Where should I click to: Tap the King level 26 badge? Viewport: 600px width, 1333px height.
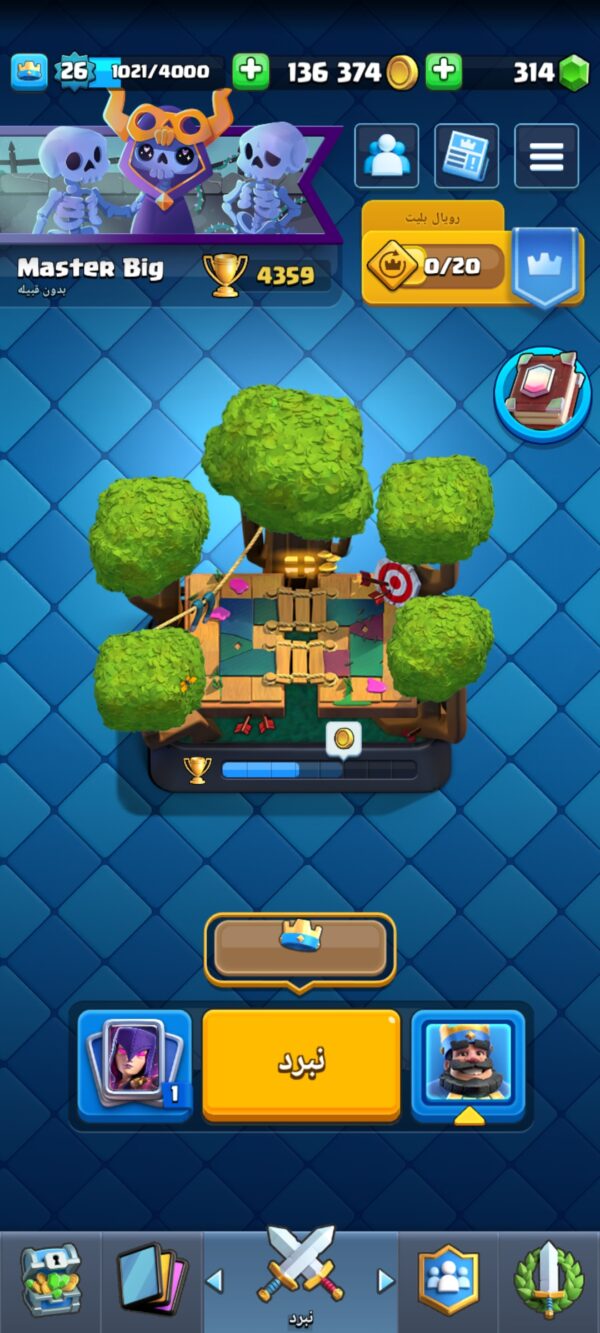point(73,71)
